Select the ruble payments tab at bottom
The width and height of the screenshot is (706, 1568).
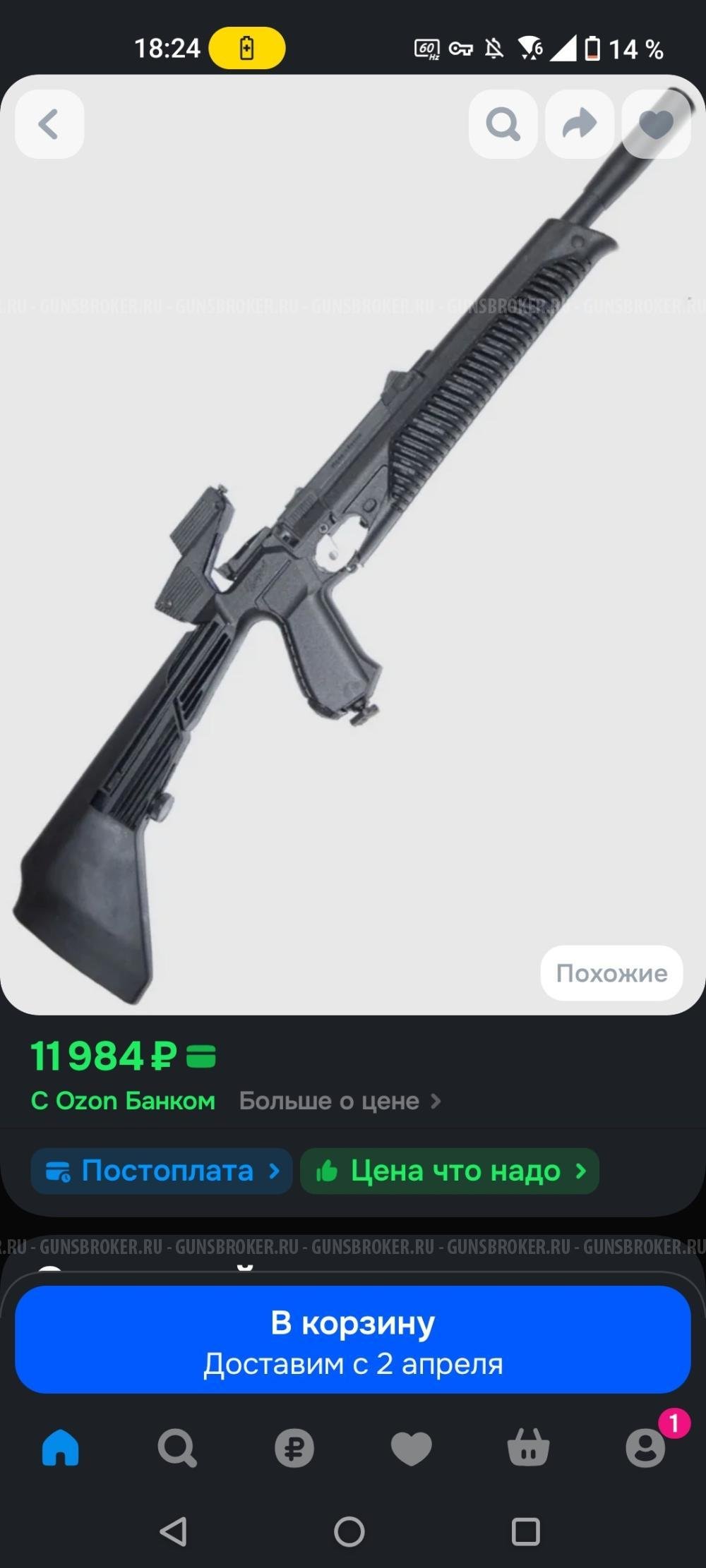coord(294,1447)
